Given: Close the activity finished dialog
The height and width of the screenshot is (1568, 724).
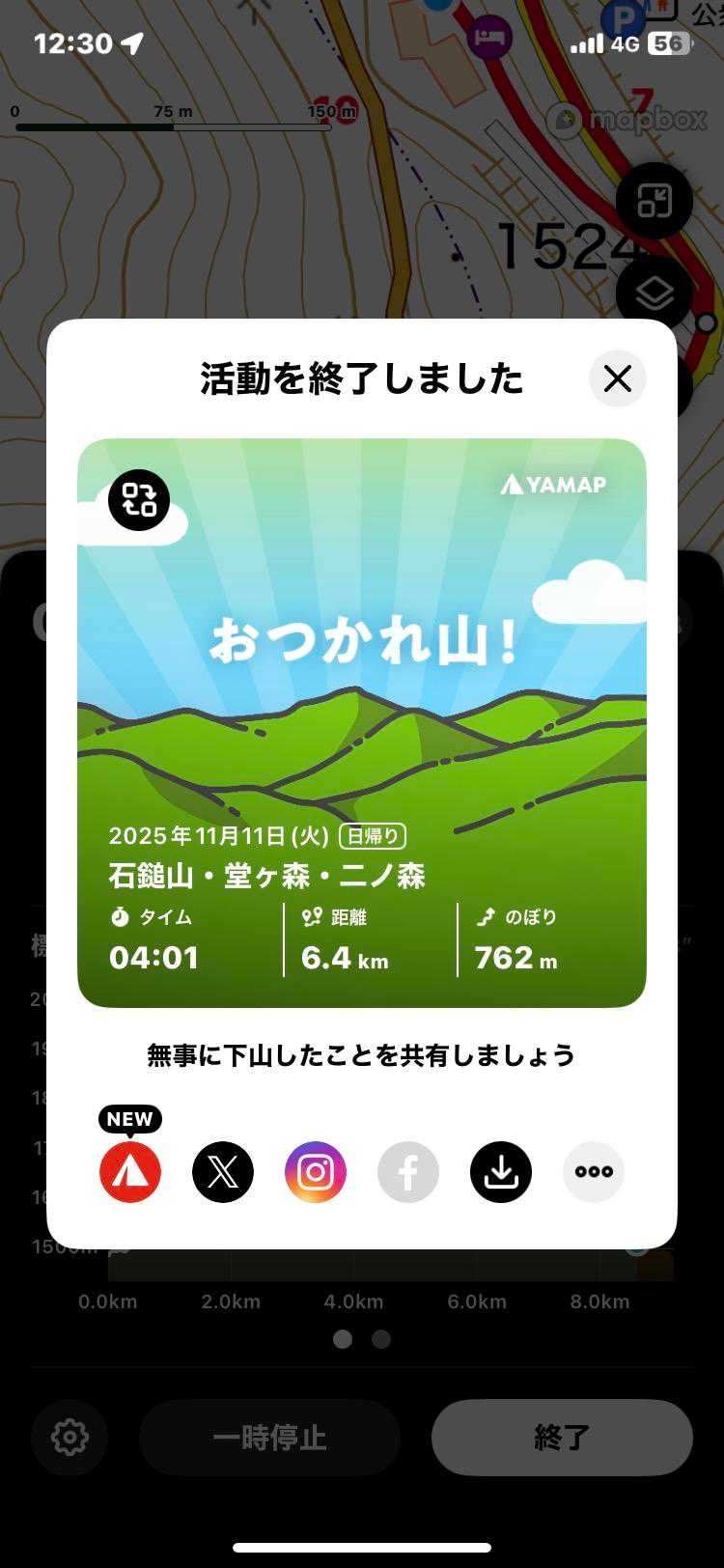Looking at the screenshot, I should tap(617, 378).
